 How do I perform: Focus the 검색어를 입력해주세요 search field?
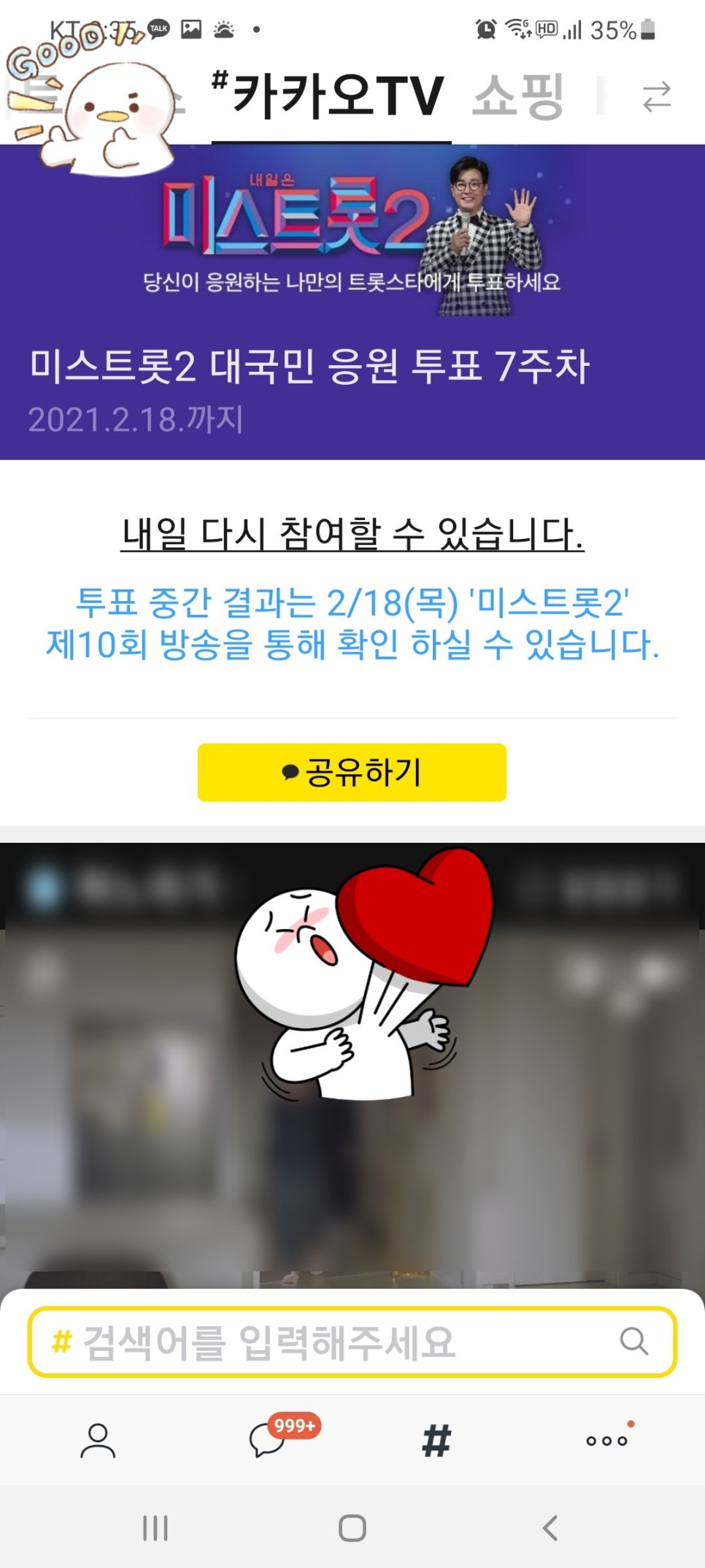point(321,1342)
